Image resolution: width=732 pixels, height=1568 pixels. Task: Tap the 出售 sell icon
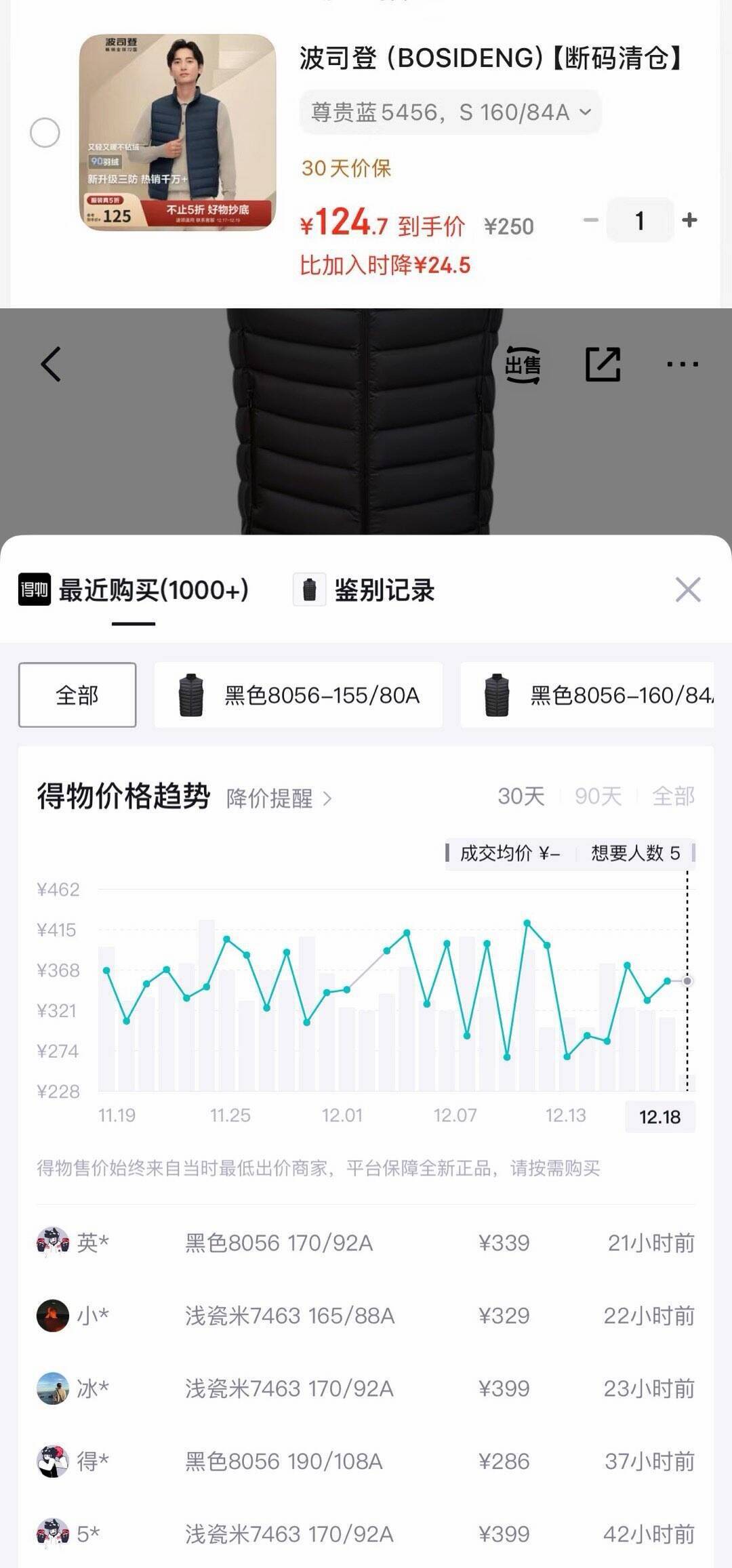523,365
